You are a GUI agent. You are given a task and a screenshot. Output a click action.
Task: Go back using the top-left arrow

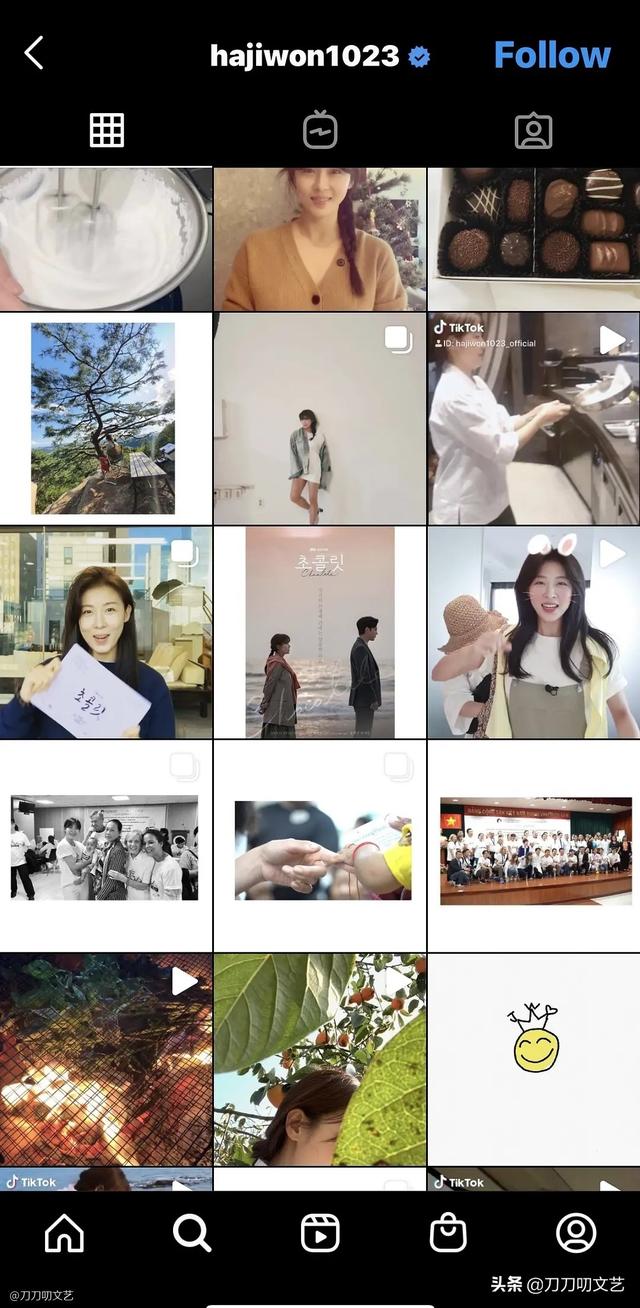[34, 53]
